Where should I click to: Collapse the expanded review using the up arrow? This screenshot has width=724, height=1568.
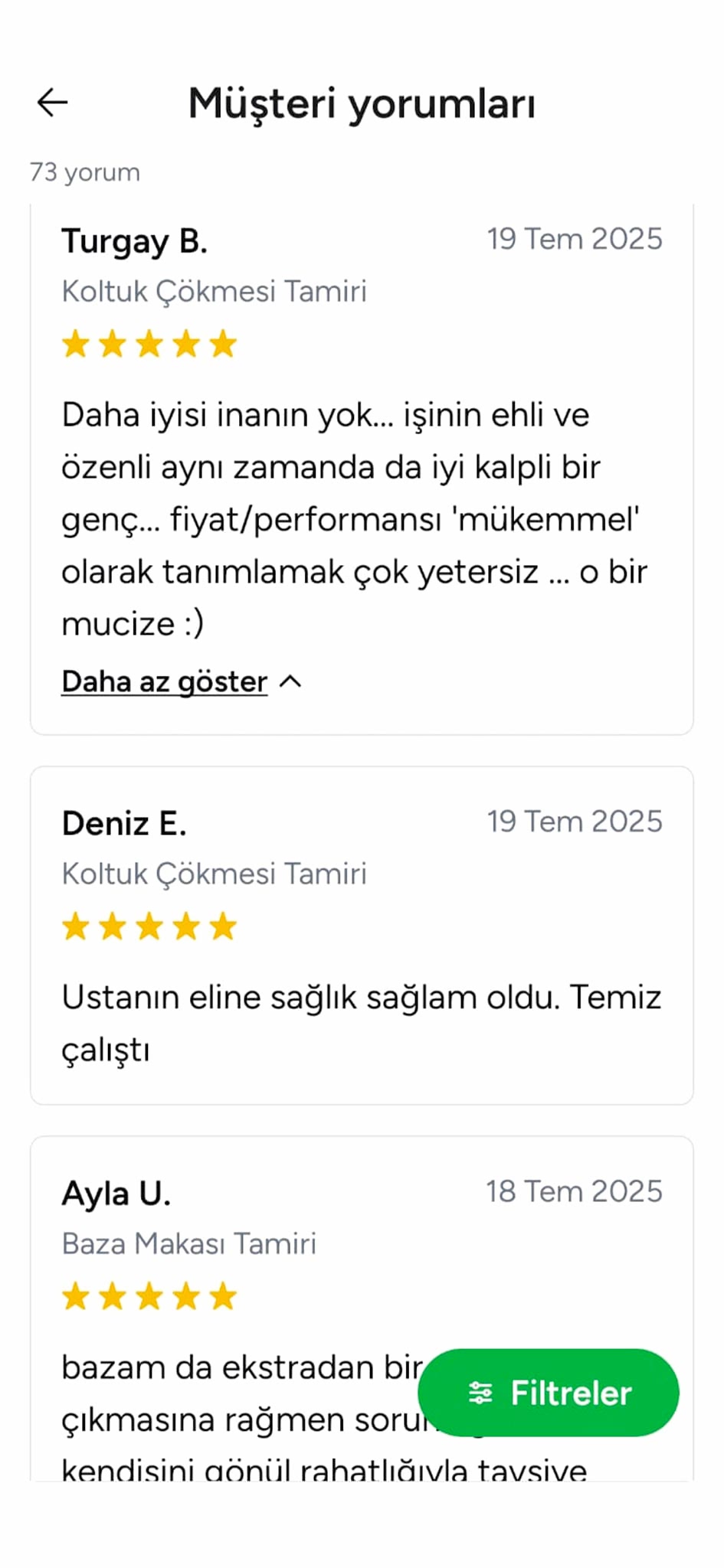point(290,681)
